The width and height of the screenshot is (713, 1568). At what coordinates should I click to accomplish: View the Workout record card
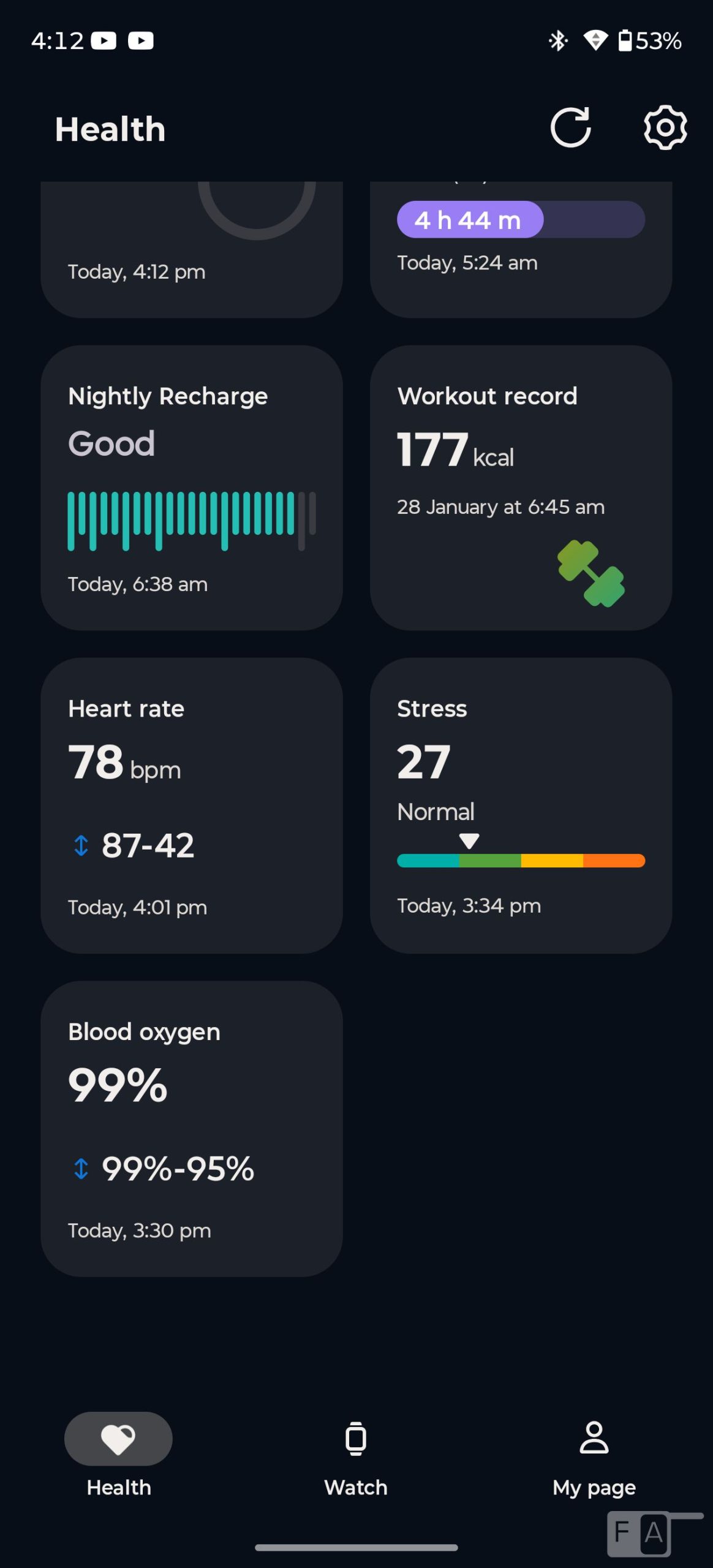click(521, 488)
